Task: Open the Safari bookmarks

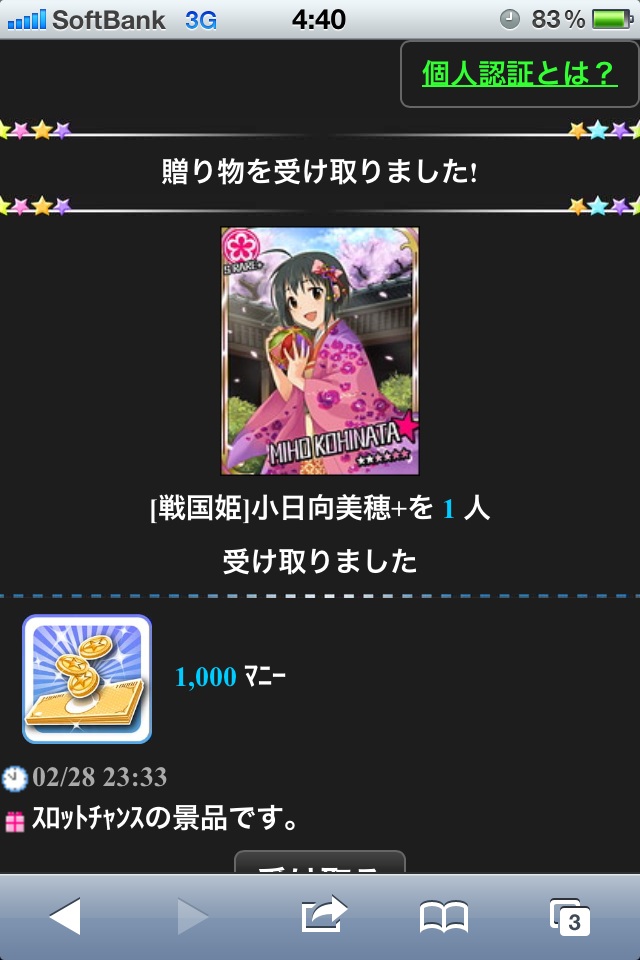Action: coord(444,916)
